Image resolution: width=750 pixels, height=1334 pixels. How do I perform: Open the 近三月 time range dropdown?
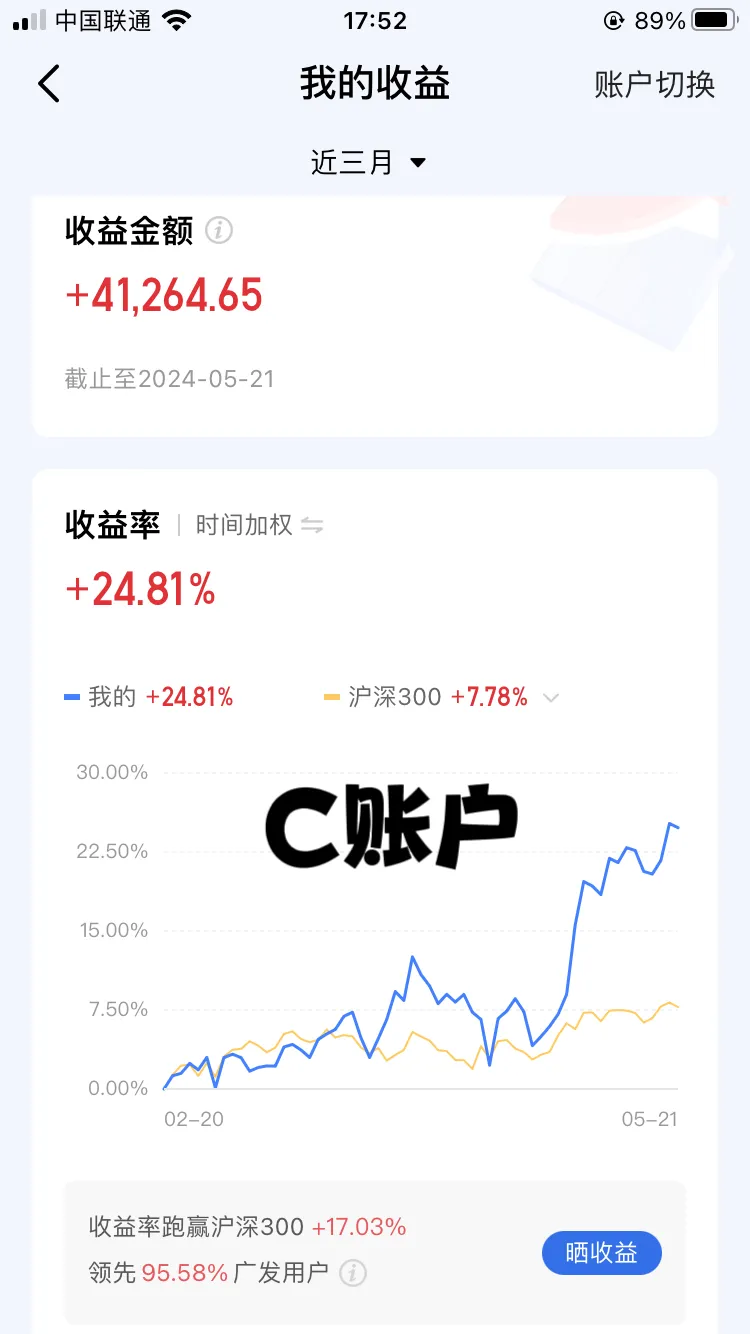coord(368,163)
